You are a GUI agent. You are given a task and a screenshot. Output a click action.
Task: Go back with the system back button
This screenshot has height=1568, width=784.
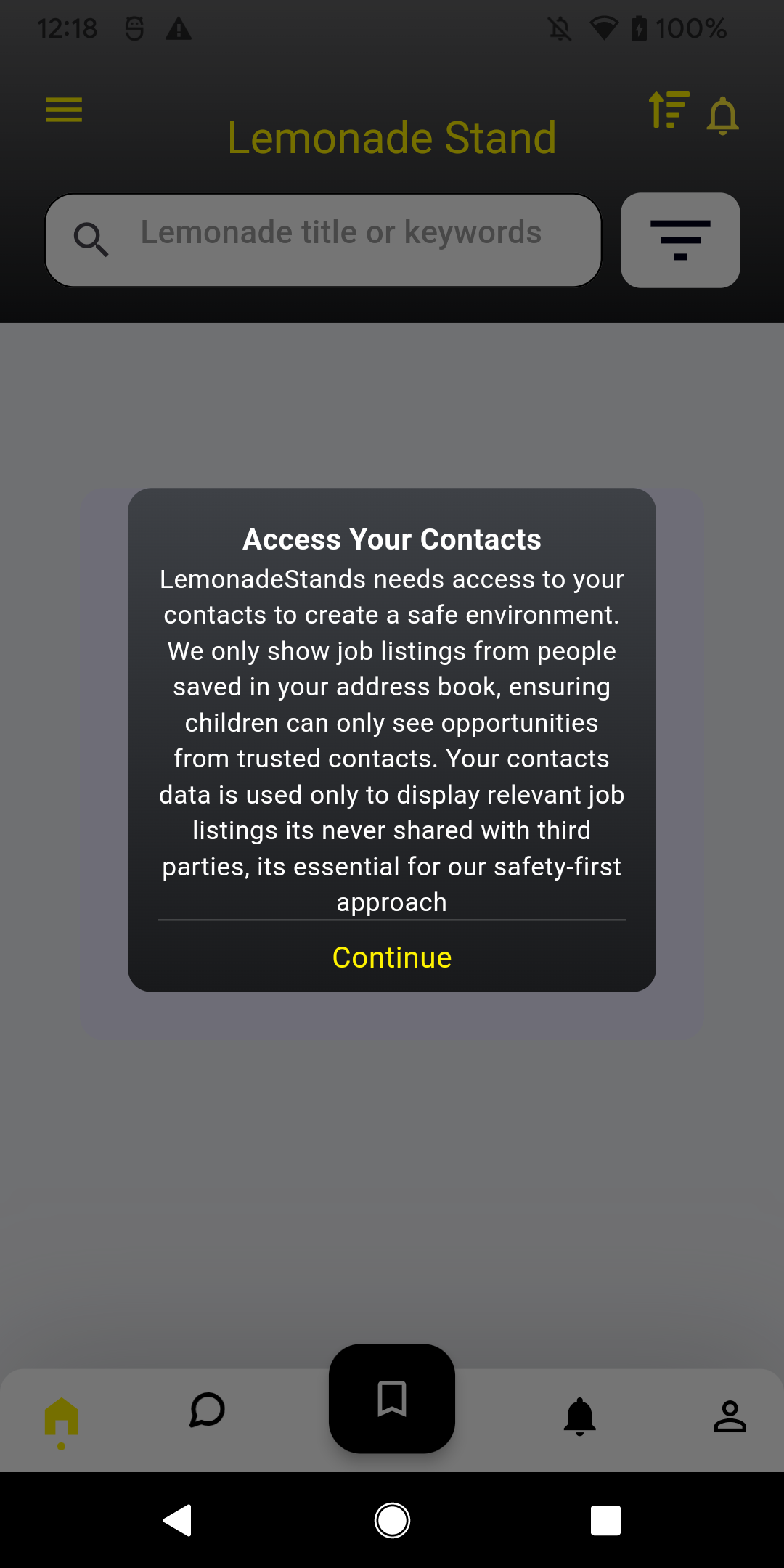tap(178, 1520)
